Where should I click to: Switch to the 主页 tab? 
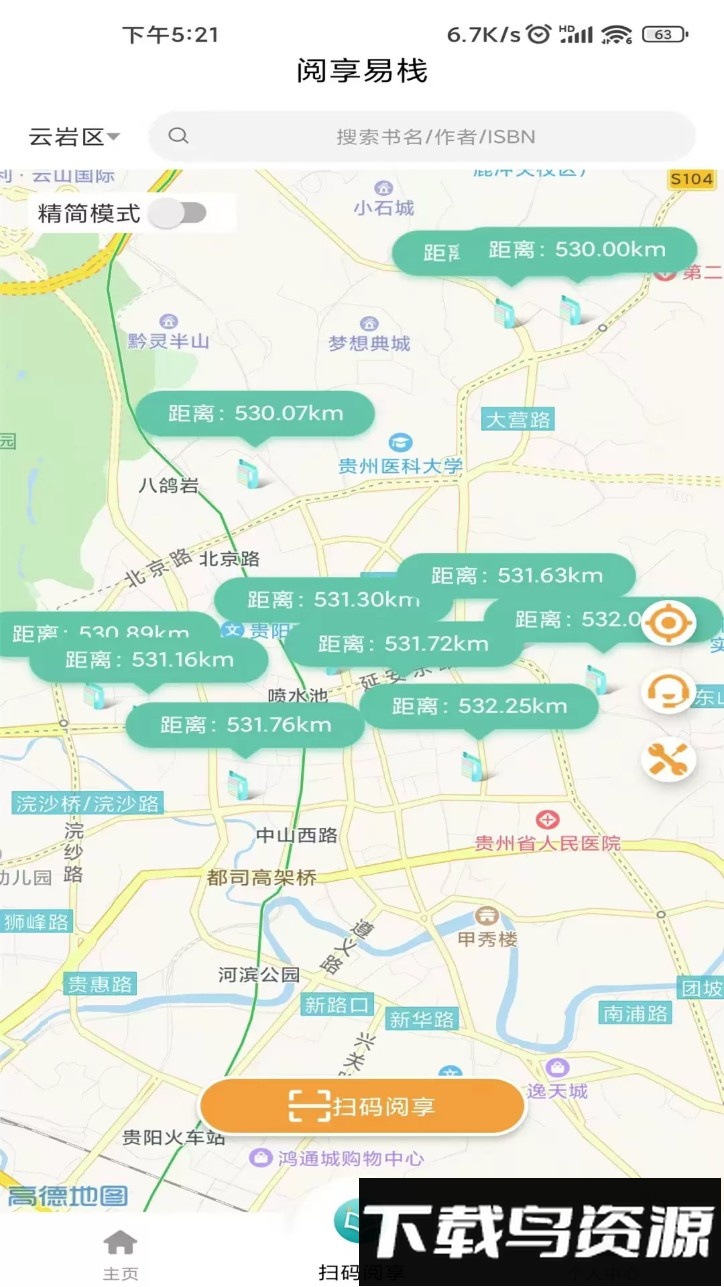(120, 1253)
